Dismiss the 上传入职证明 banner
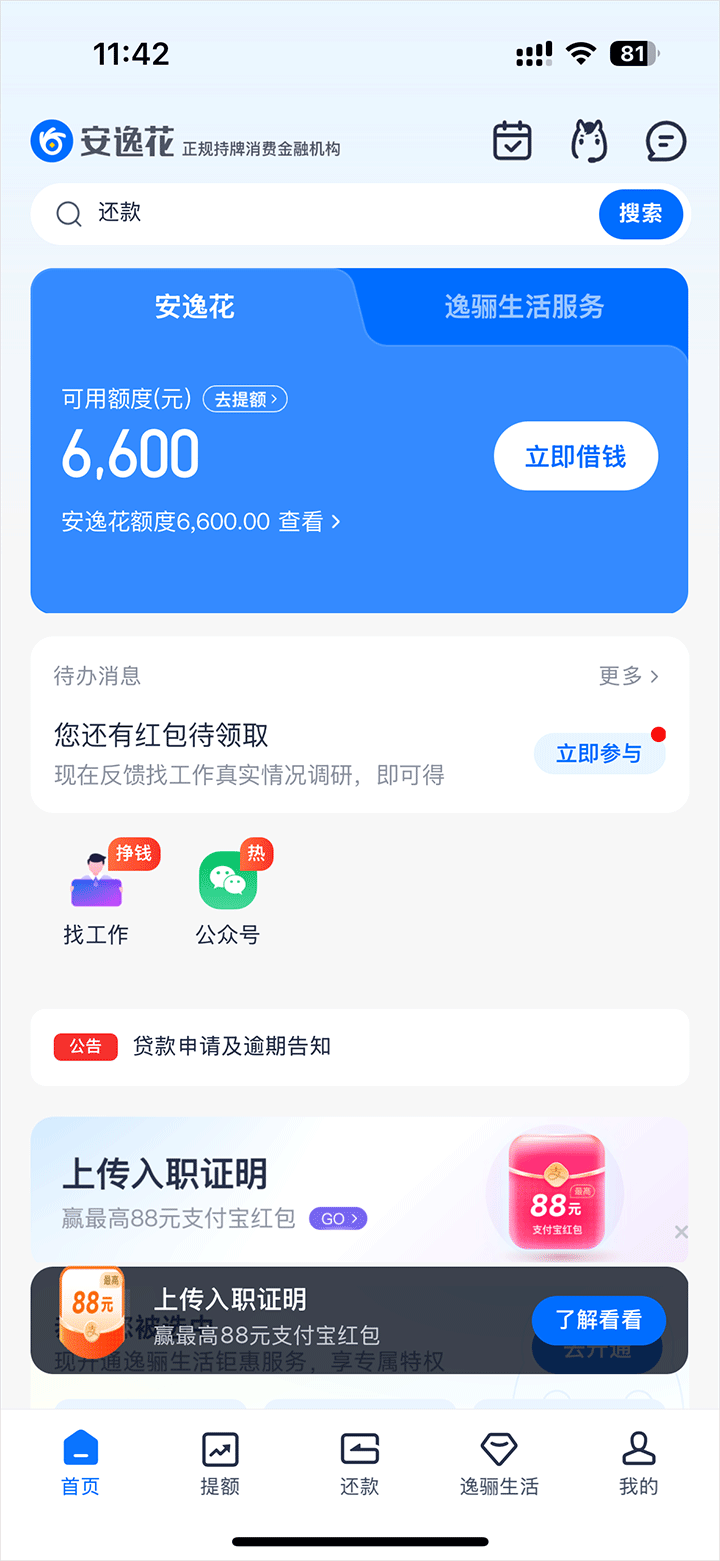Image resolution: width=720 pixels, height=1561 pixels. [681, 1232]
